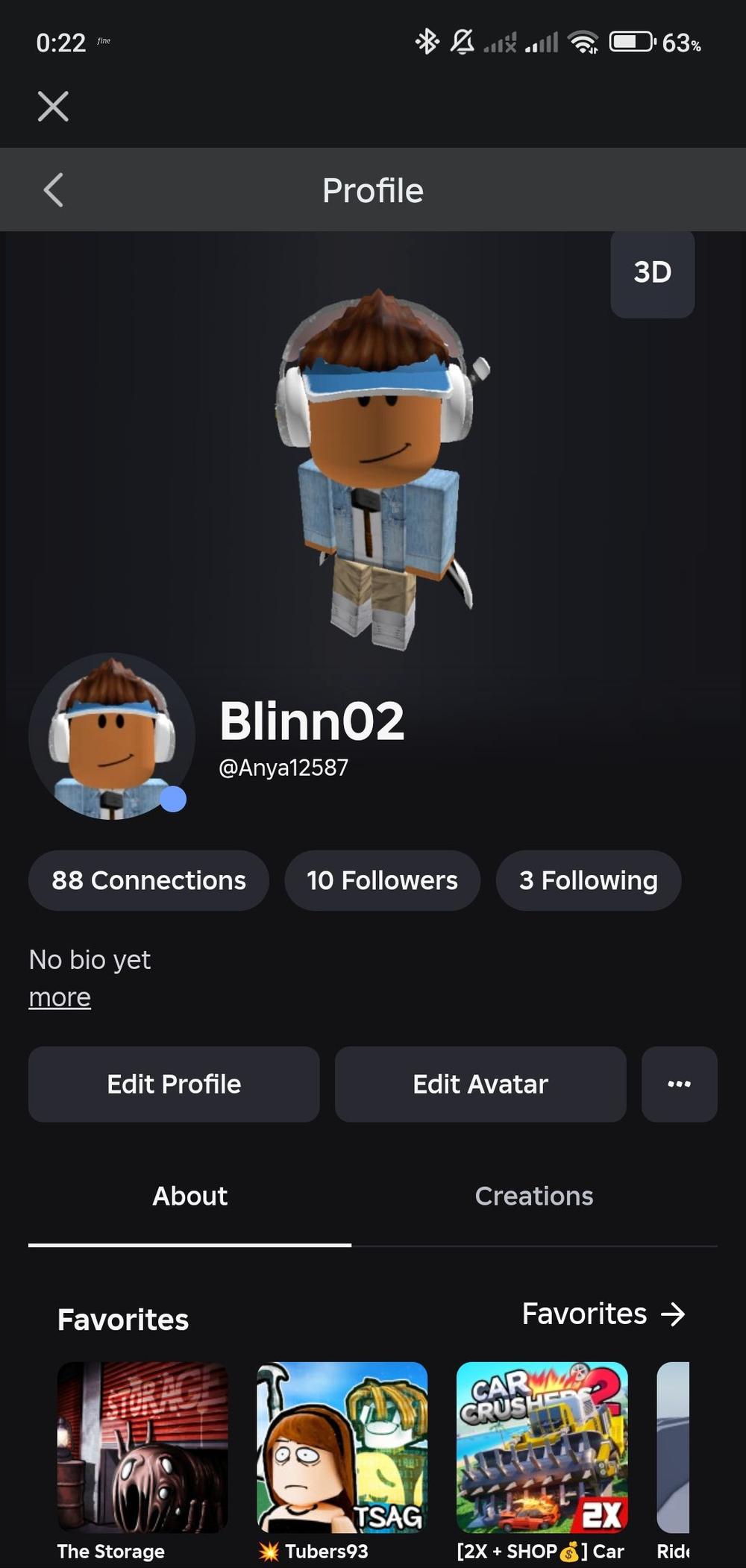See all Favorites via the arrow link
The width and height of the screenshot is (746, 1568).
pos(603,1314)
